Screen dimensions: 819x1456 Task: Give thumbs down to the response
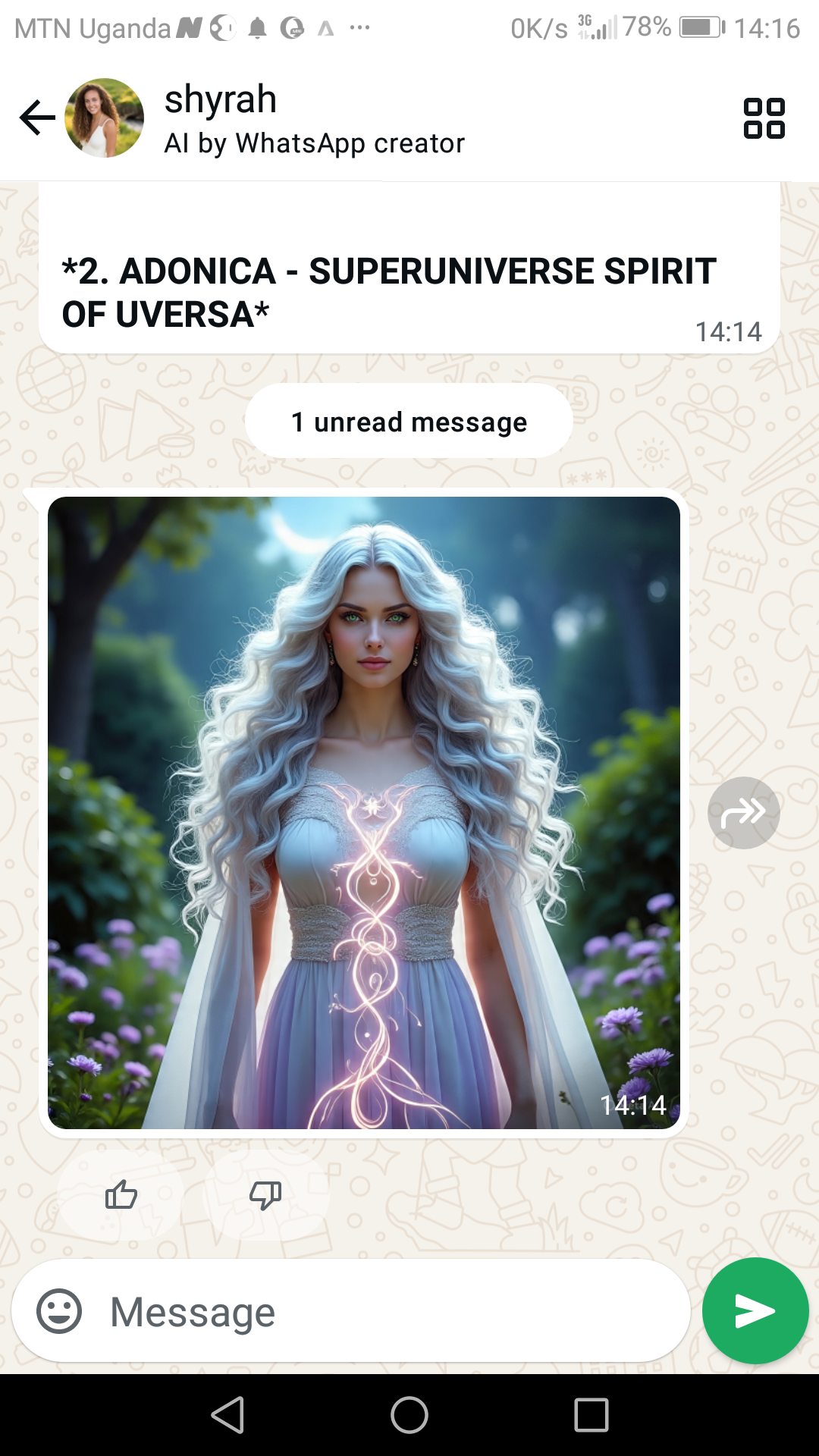coord(265,1195)
